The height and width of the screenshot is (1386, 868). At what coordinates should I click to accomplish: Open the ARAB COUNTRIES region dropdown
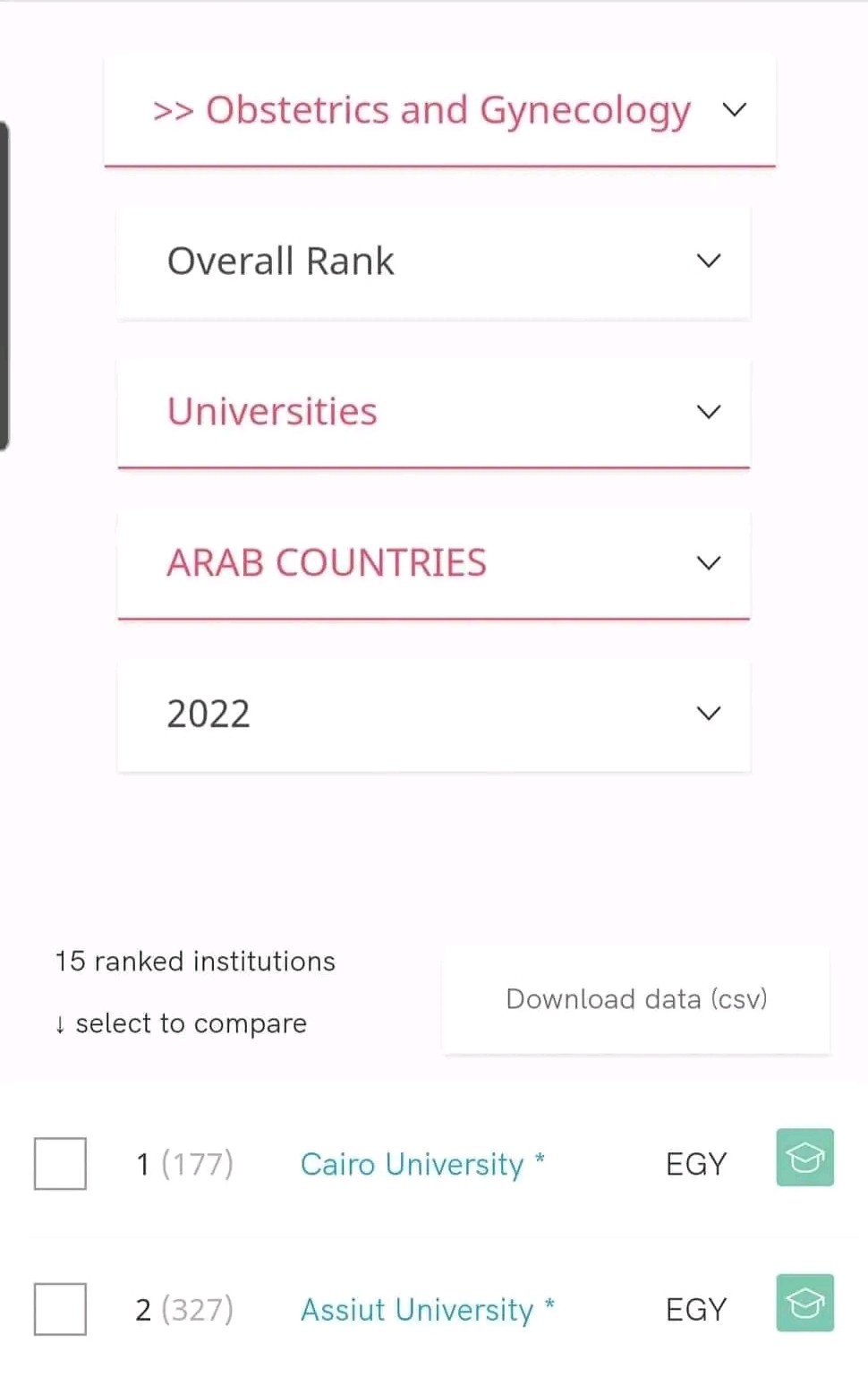pyautogui.click(x=433, y=563)
